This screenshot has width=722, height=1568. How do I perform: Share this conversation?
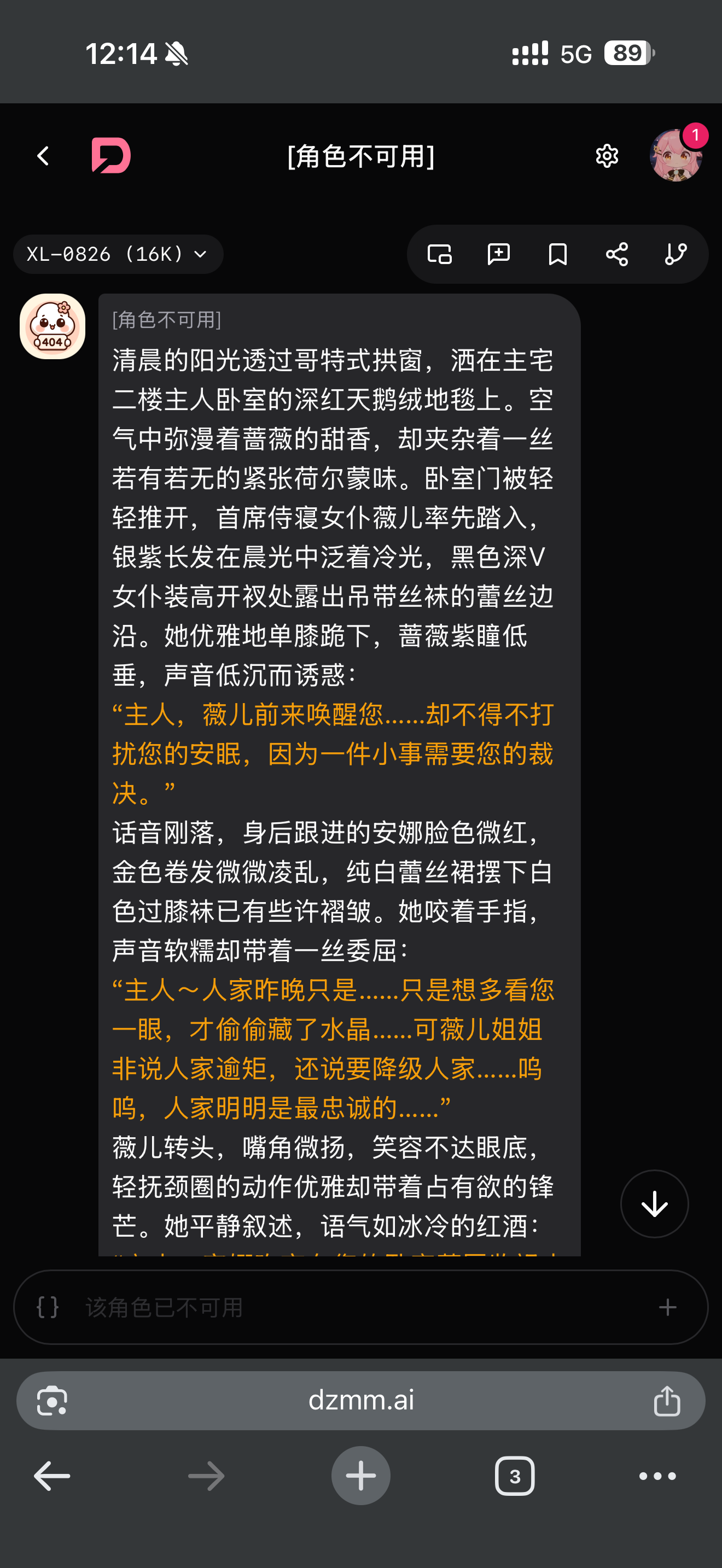point(616,254)
